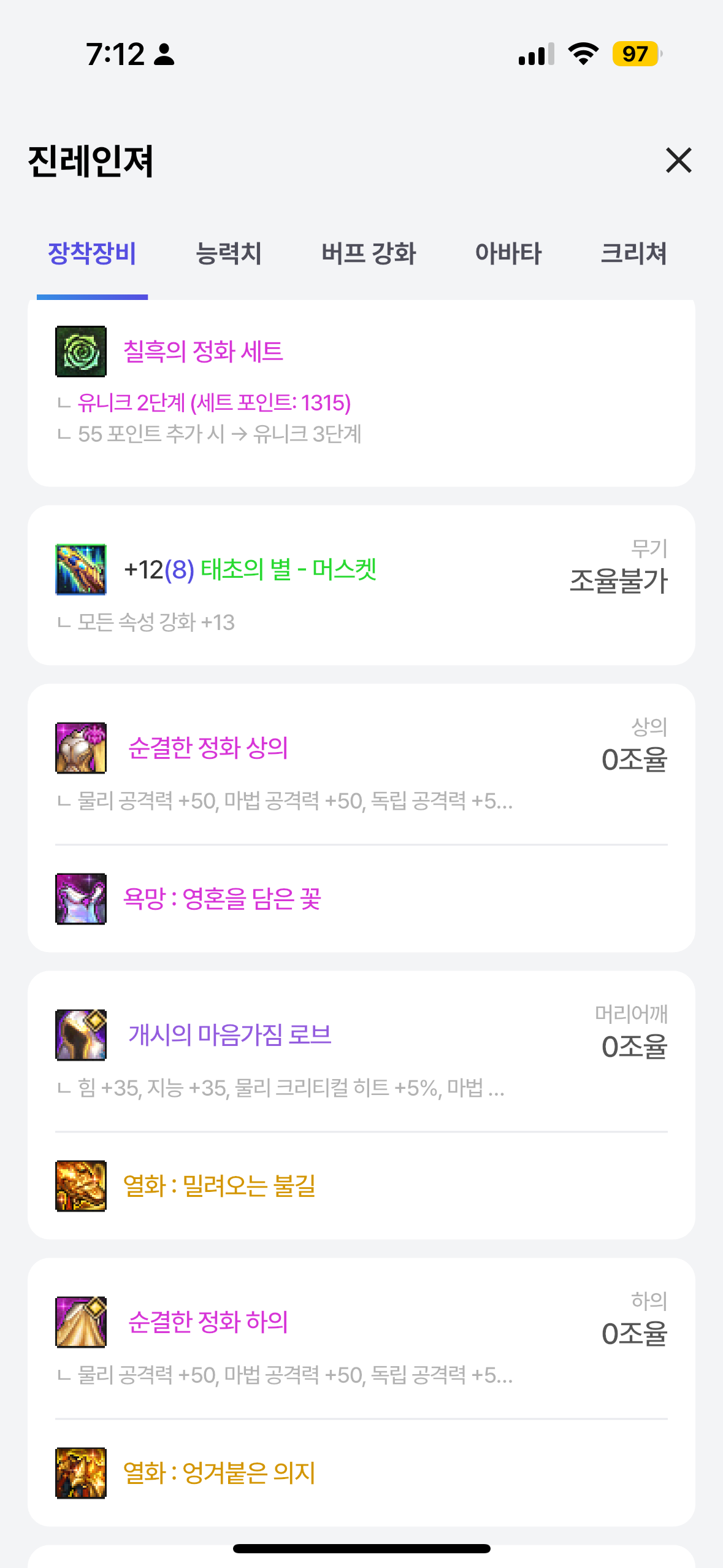
Task: Open the 순결한 정화 하의 item
Action: pyautogui.click(x=208, y=1322)
